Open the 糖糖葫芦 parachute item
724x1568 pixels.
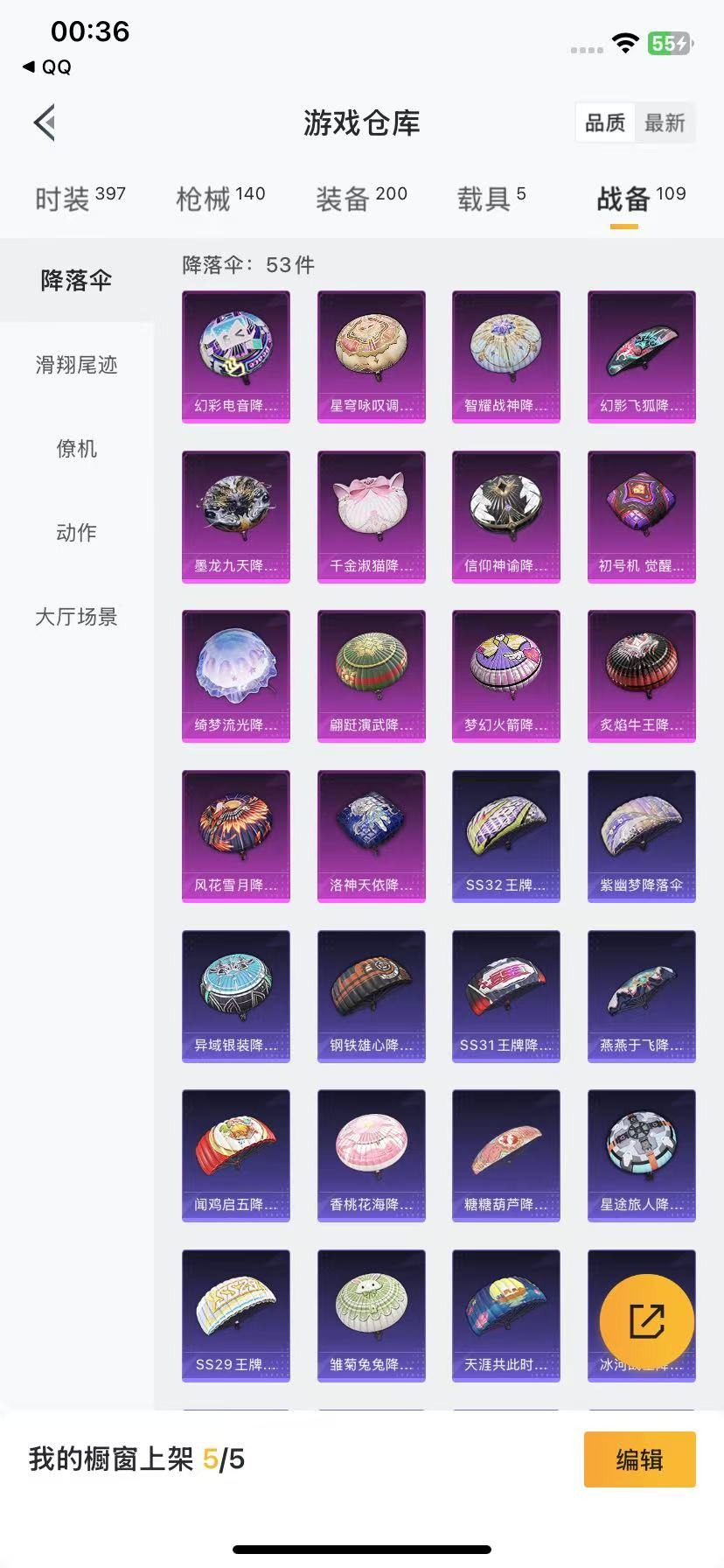pos(506,1156)
